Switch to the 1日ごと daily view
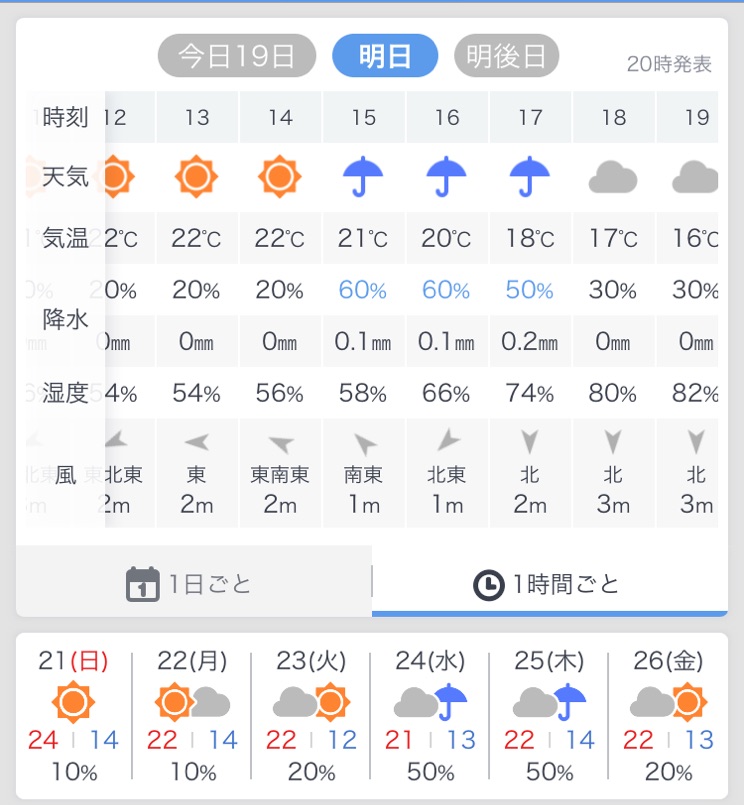The height and width of the screenshot is (805, 744). [194, 583]
